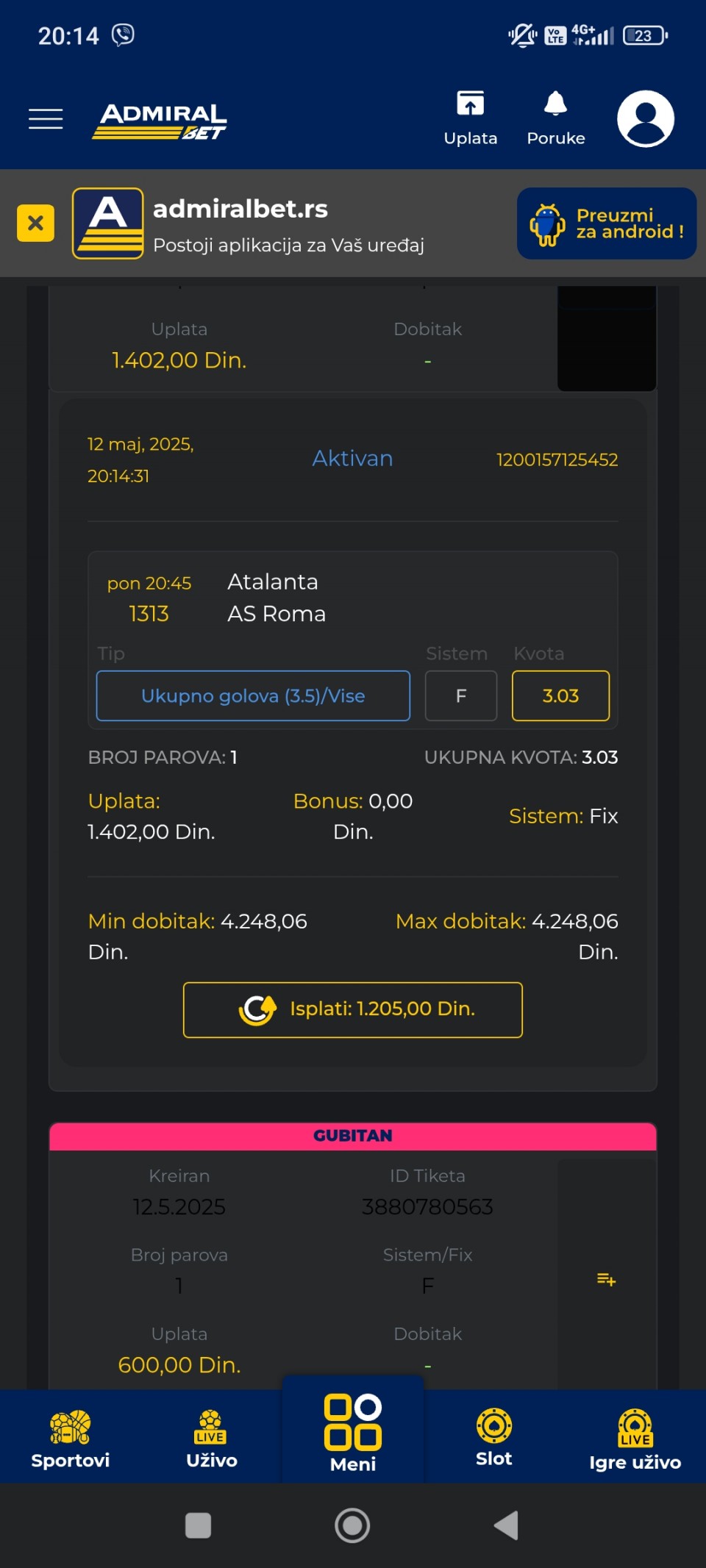Dismiss the admiralbet.rs app banner

(x=35, y=223)
